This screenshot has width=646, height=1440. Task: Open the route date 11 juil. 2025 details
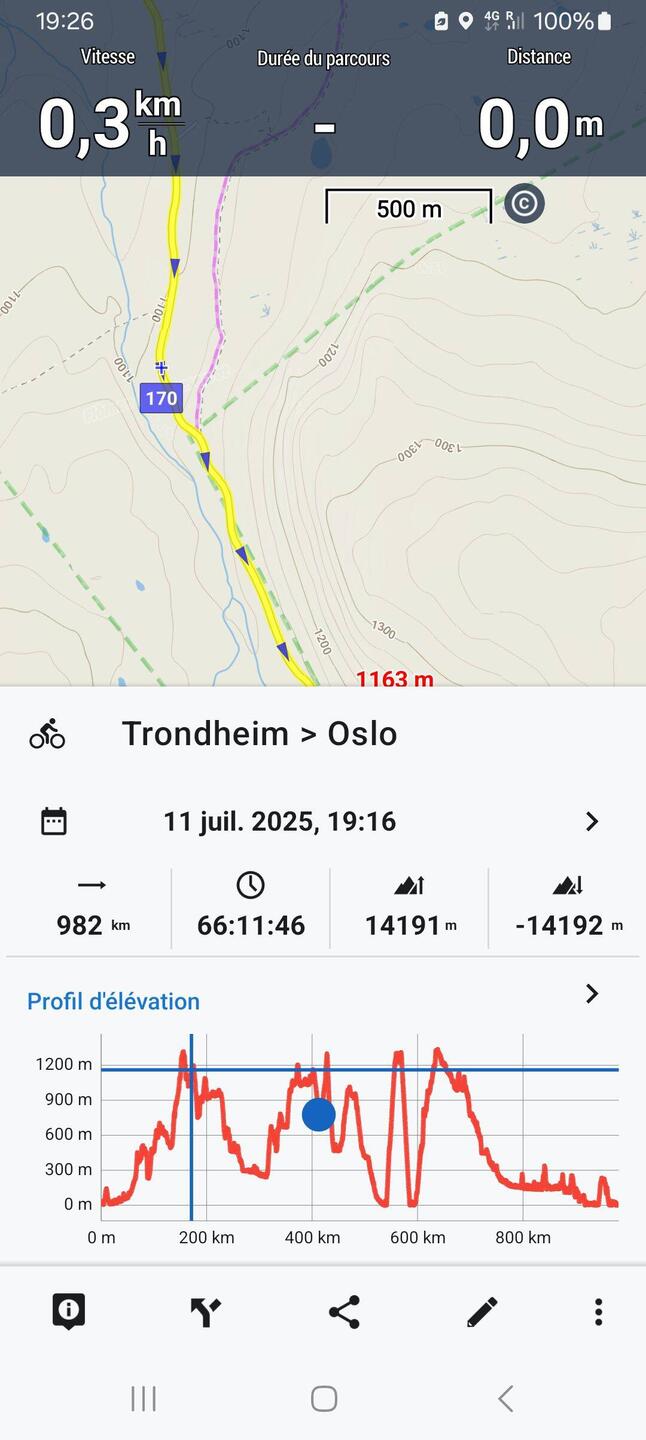coord(591,822)
